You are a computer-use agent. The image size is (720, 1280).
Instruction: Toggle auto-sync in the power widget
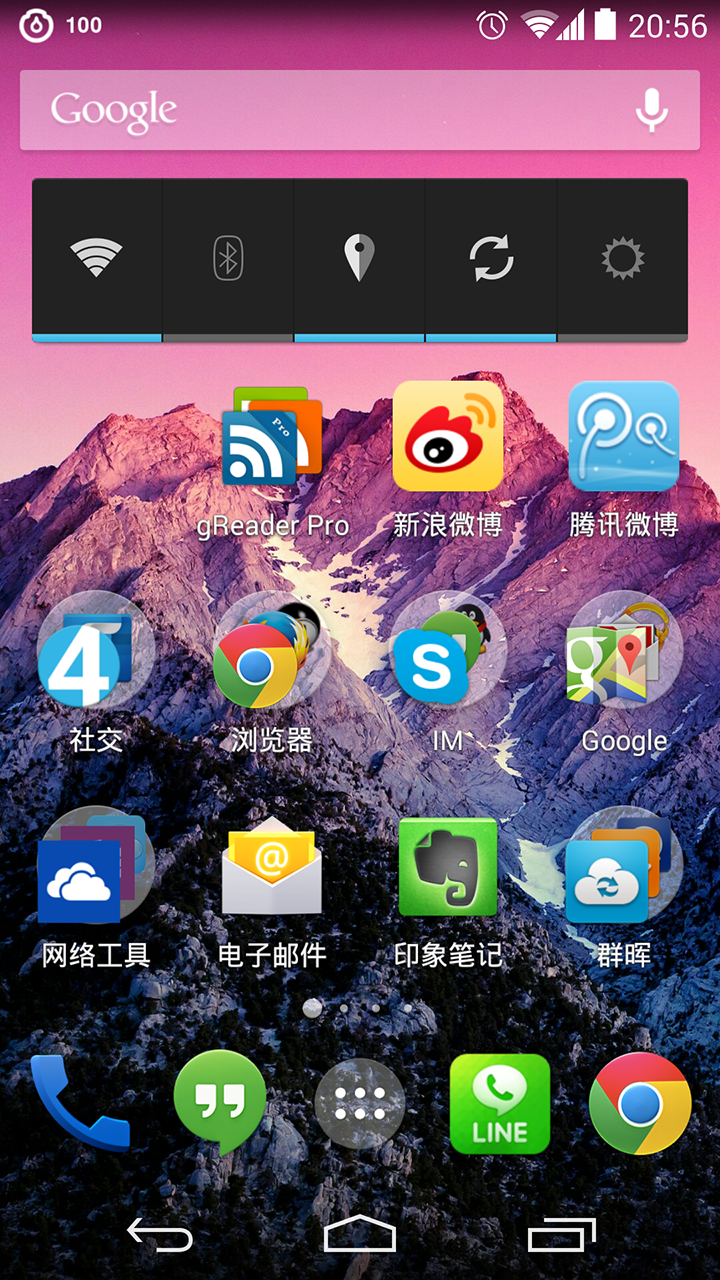click(x=491, y=260)
